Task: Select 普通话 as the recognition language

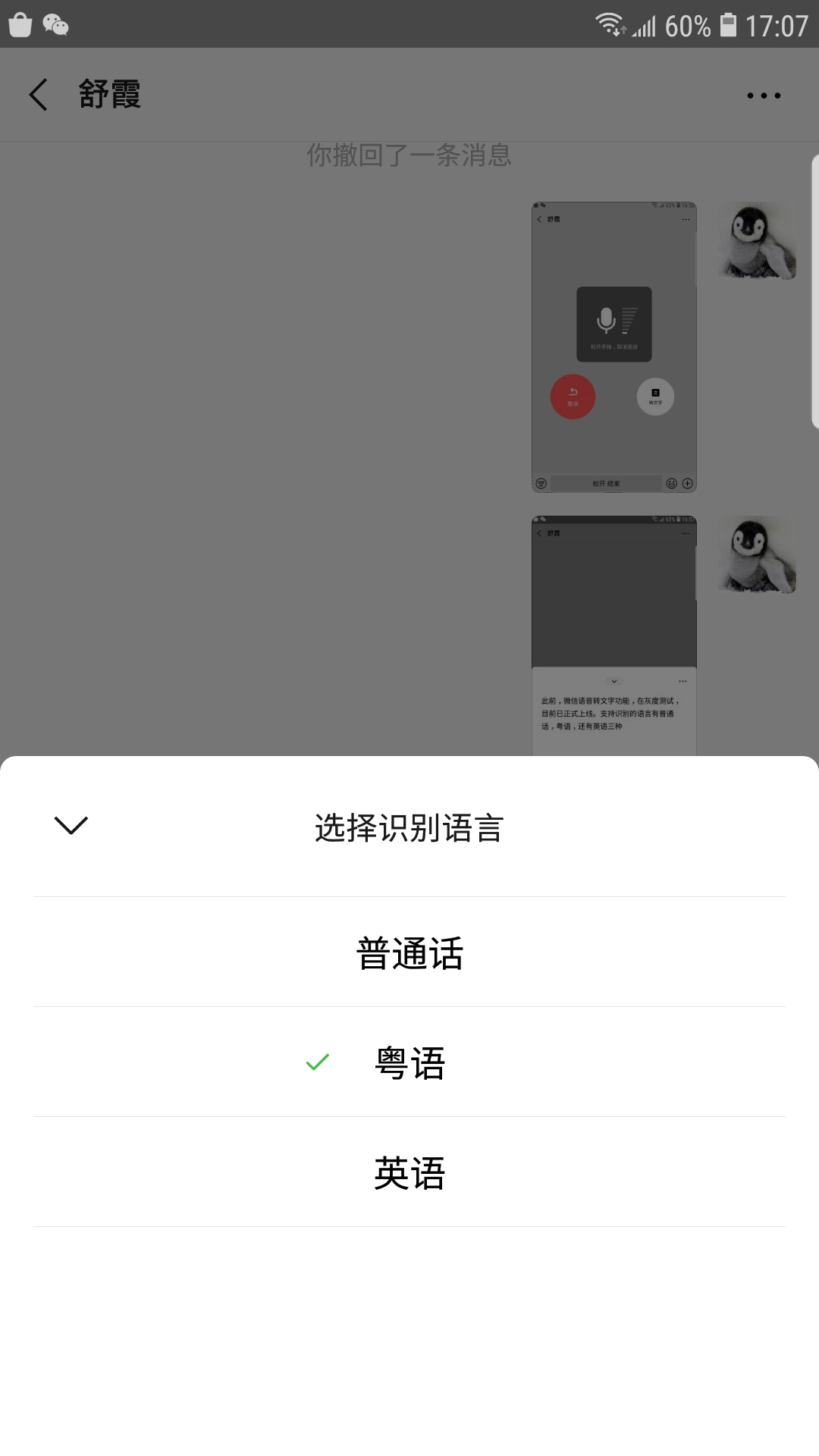Action: click(409, 953)
